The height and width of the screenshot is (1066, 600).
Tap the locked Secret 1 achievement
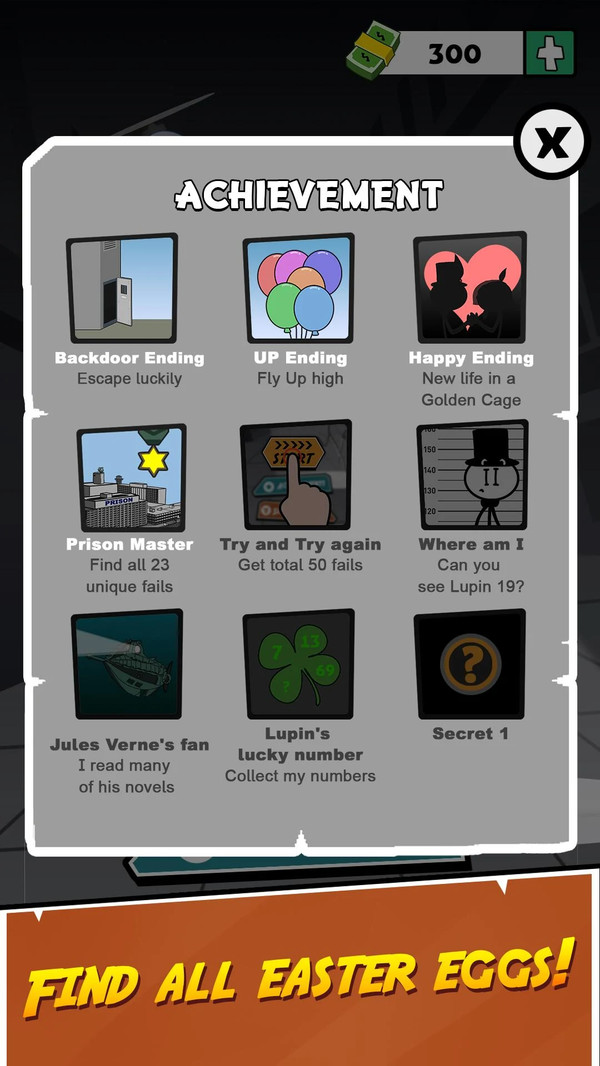[x=469, y=664]
